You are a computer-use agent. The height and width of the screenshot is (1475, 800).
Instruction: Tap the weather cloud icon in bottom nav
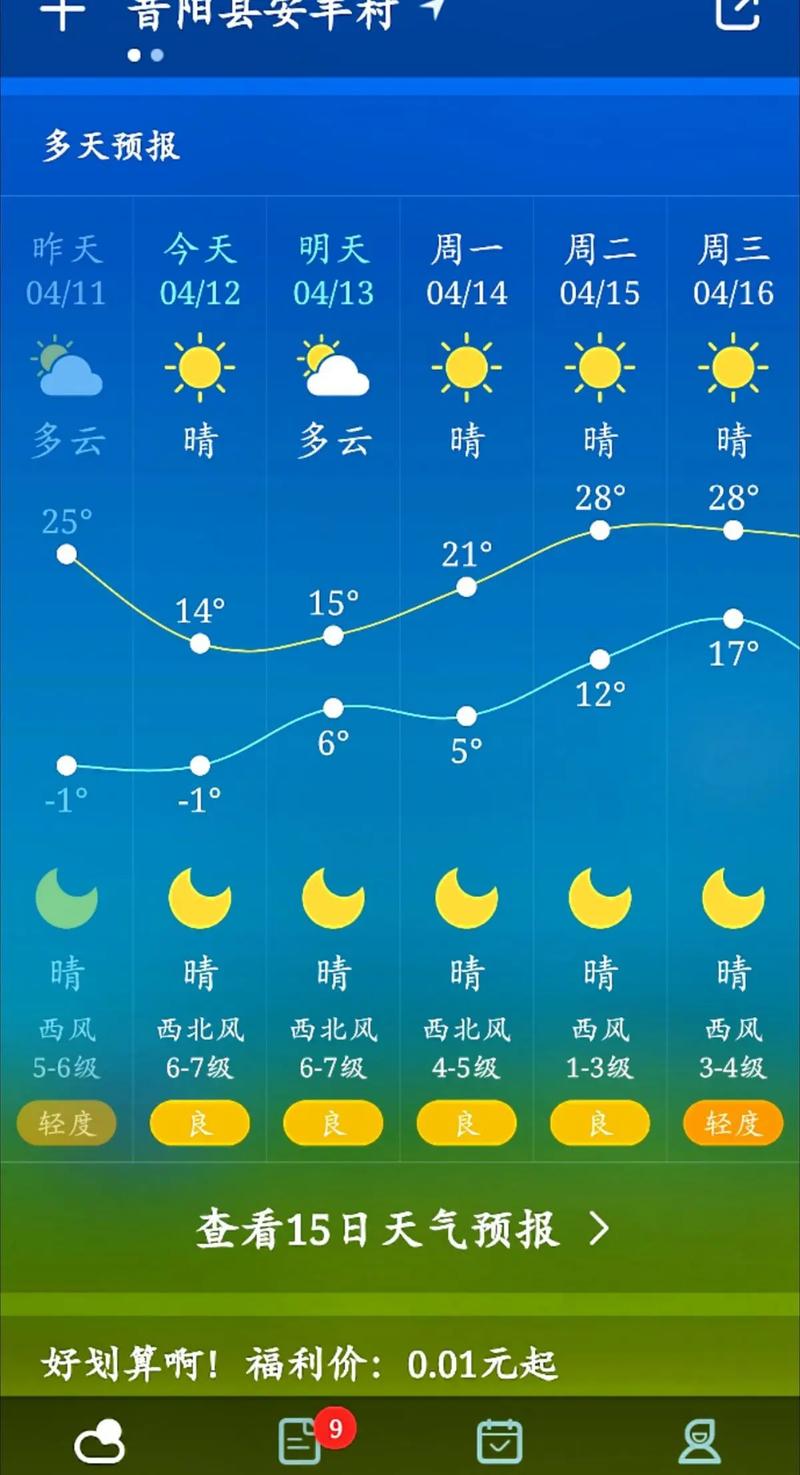99,1440
